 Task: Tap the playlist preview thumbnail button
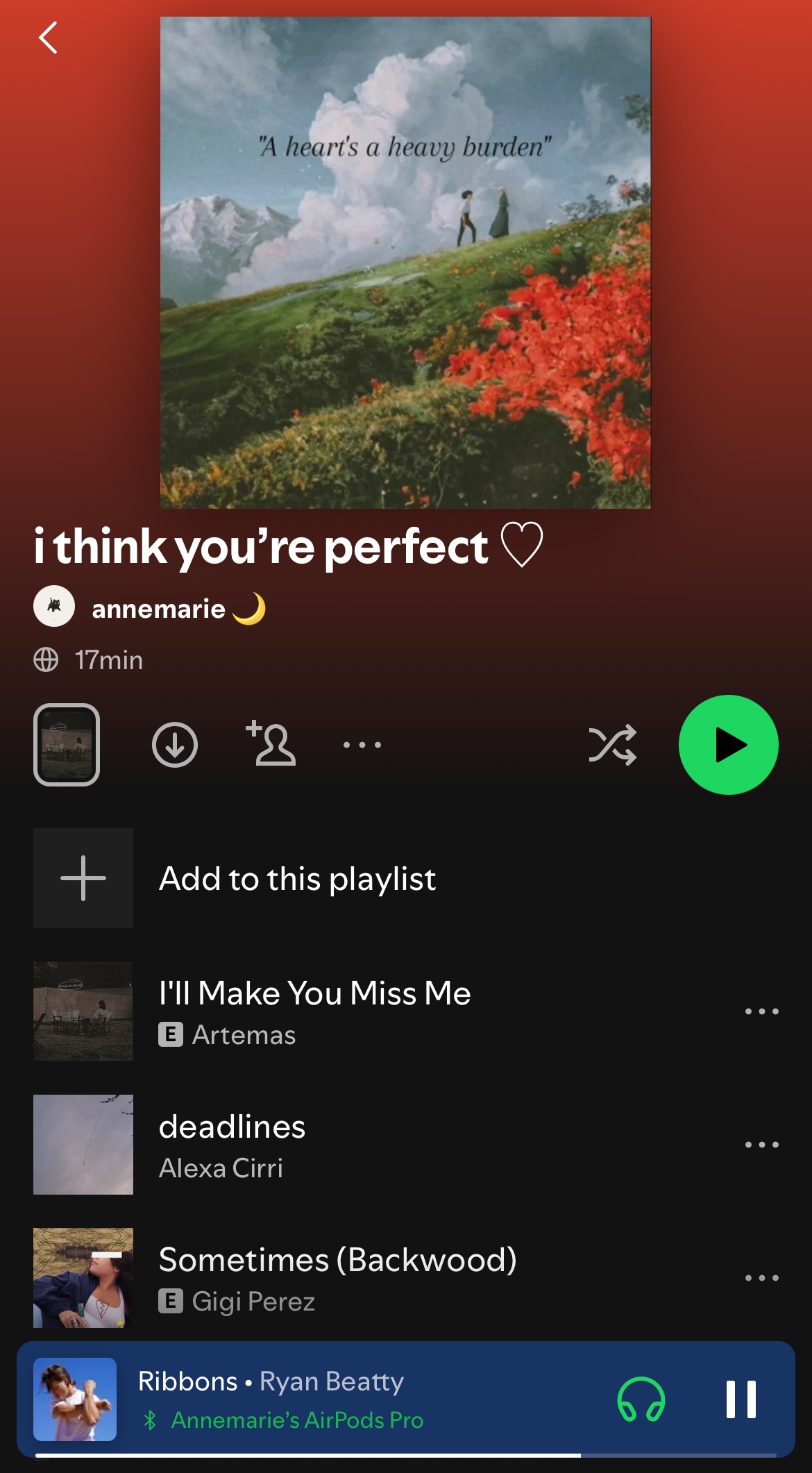pos(67,744)
